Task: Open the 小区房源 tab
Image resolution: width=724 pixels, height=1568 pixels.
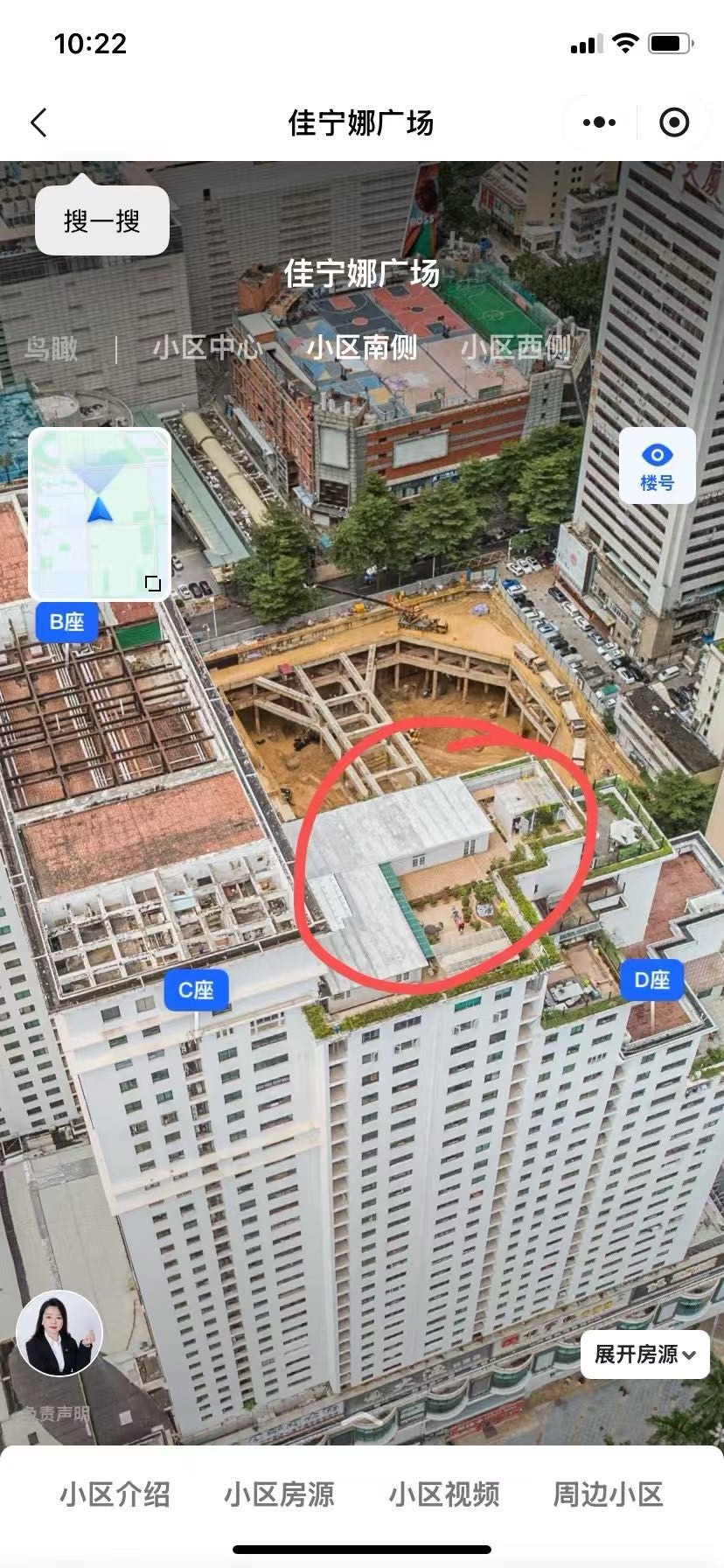Action: (x=279, y=1494)
